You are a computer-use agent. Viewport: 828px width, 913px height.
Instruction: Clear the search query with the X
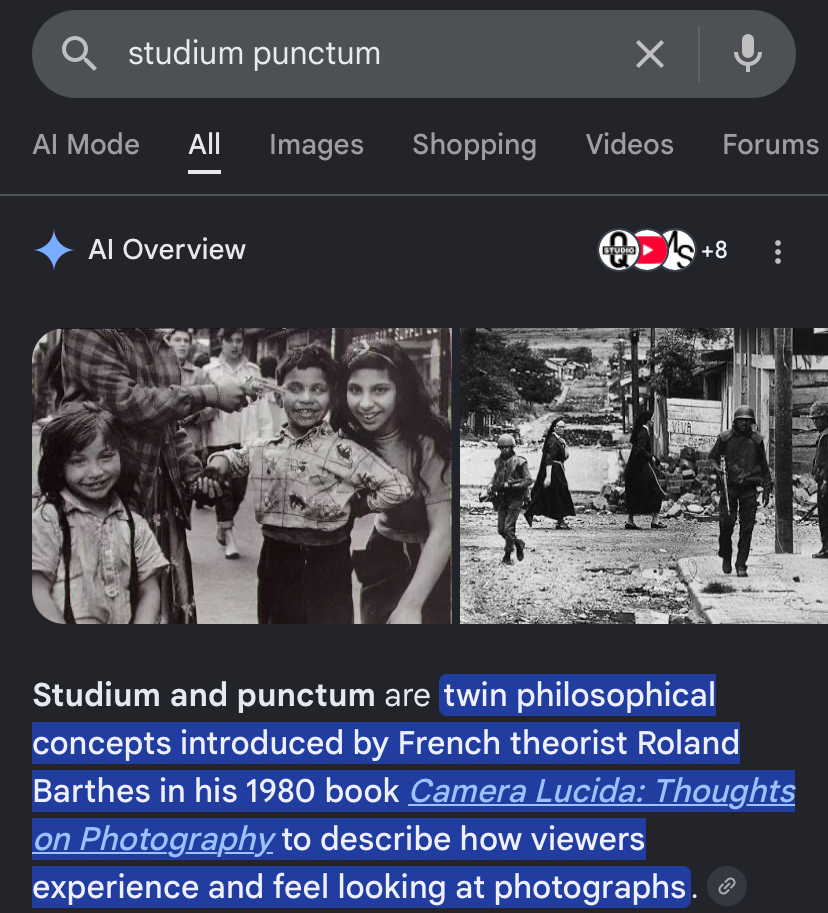tap(650, 54)
